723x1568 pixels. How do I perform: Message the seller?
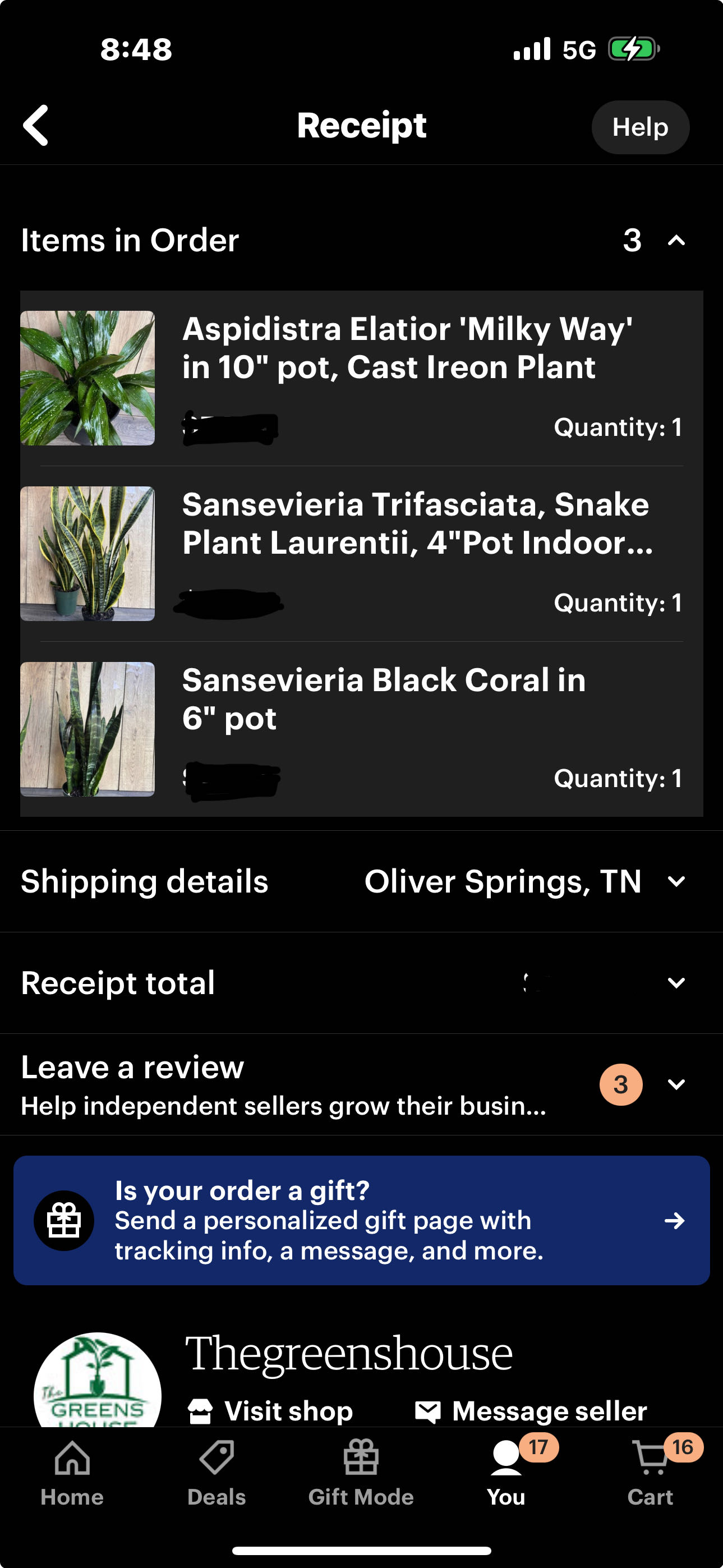coord(531,1411)
